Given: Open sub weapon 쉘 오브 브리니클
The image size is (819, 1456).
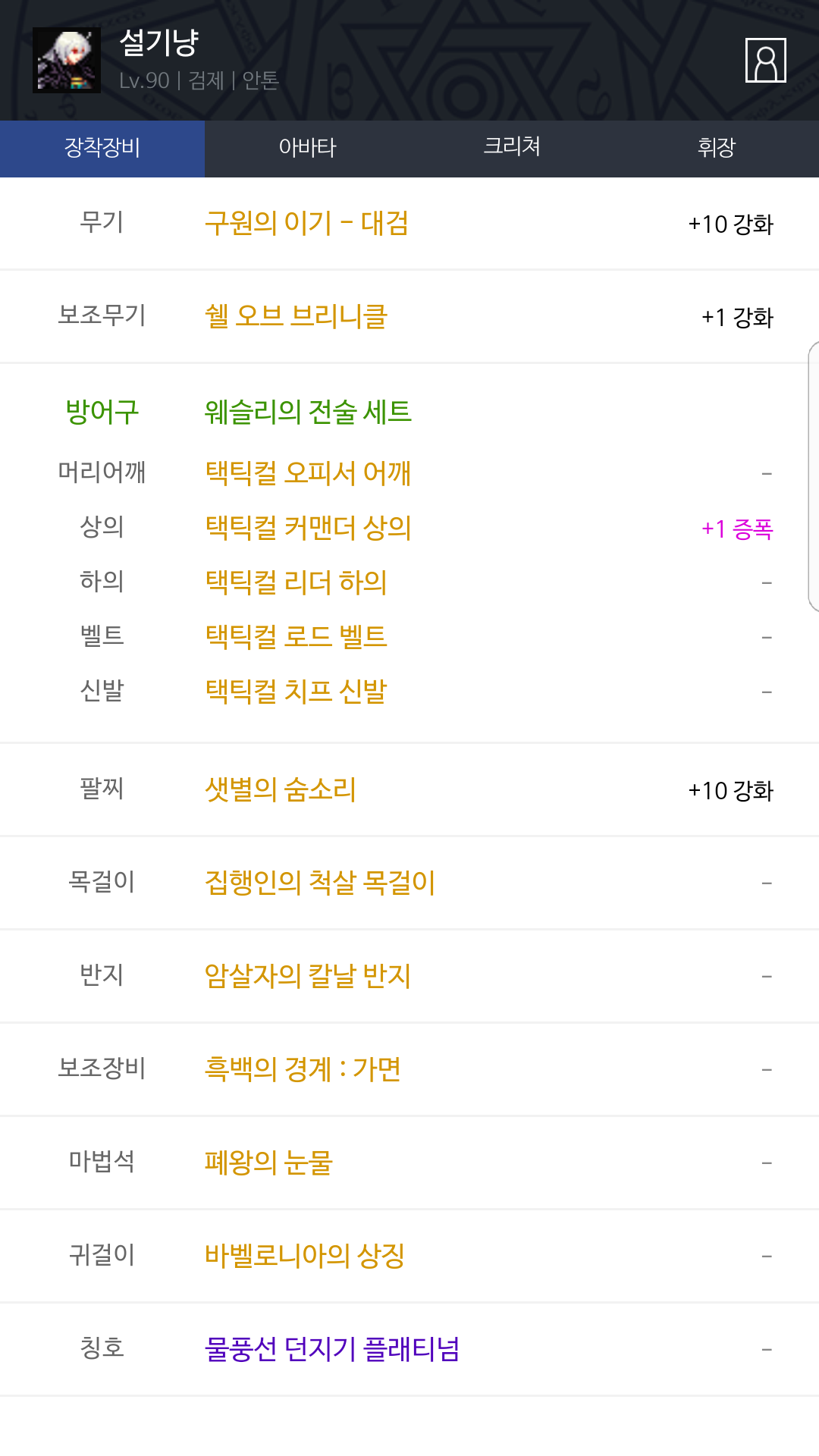Looking at the screenshot, I should (297, 316).
